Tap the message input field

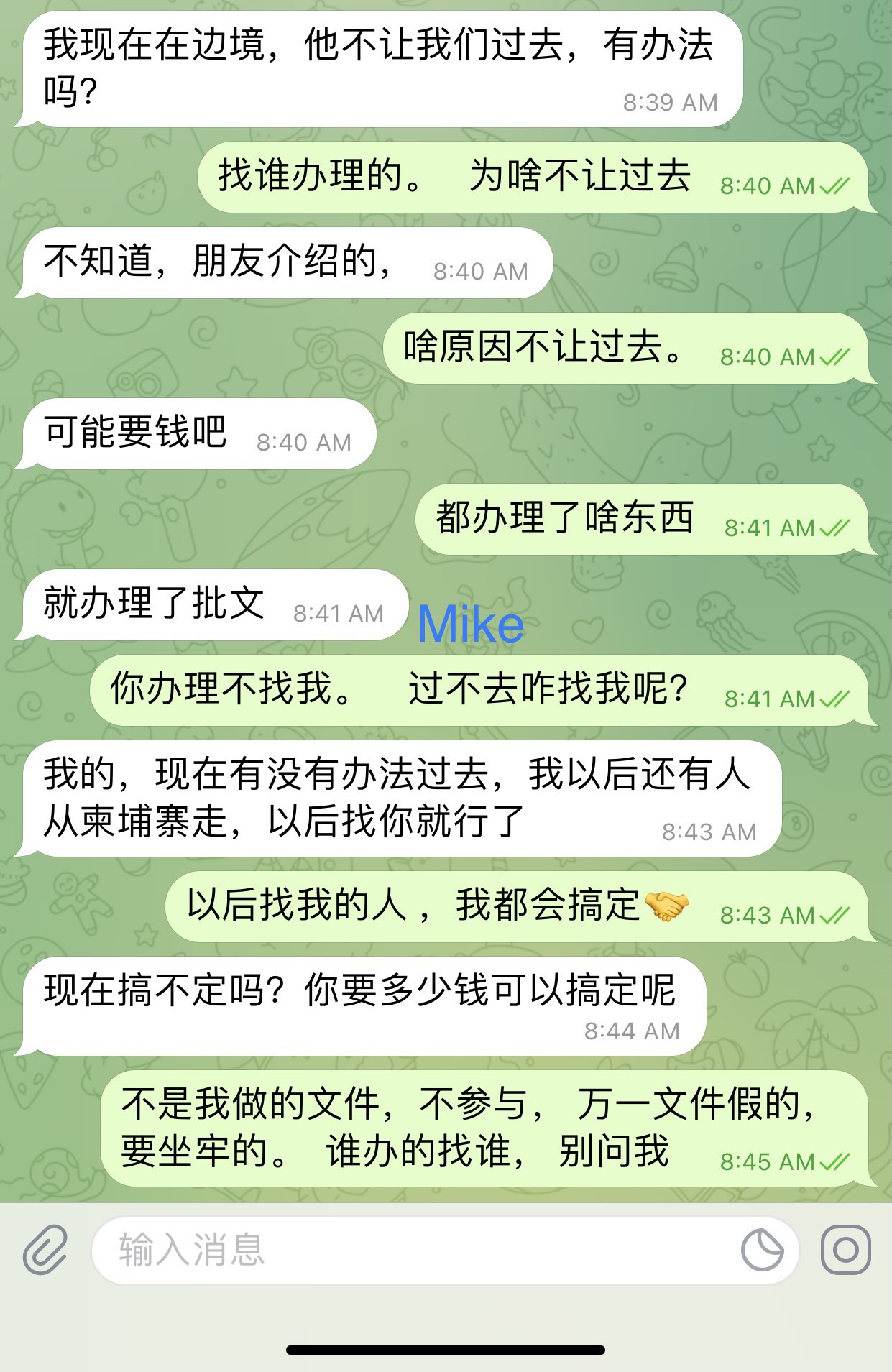pos(417,1250)
